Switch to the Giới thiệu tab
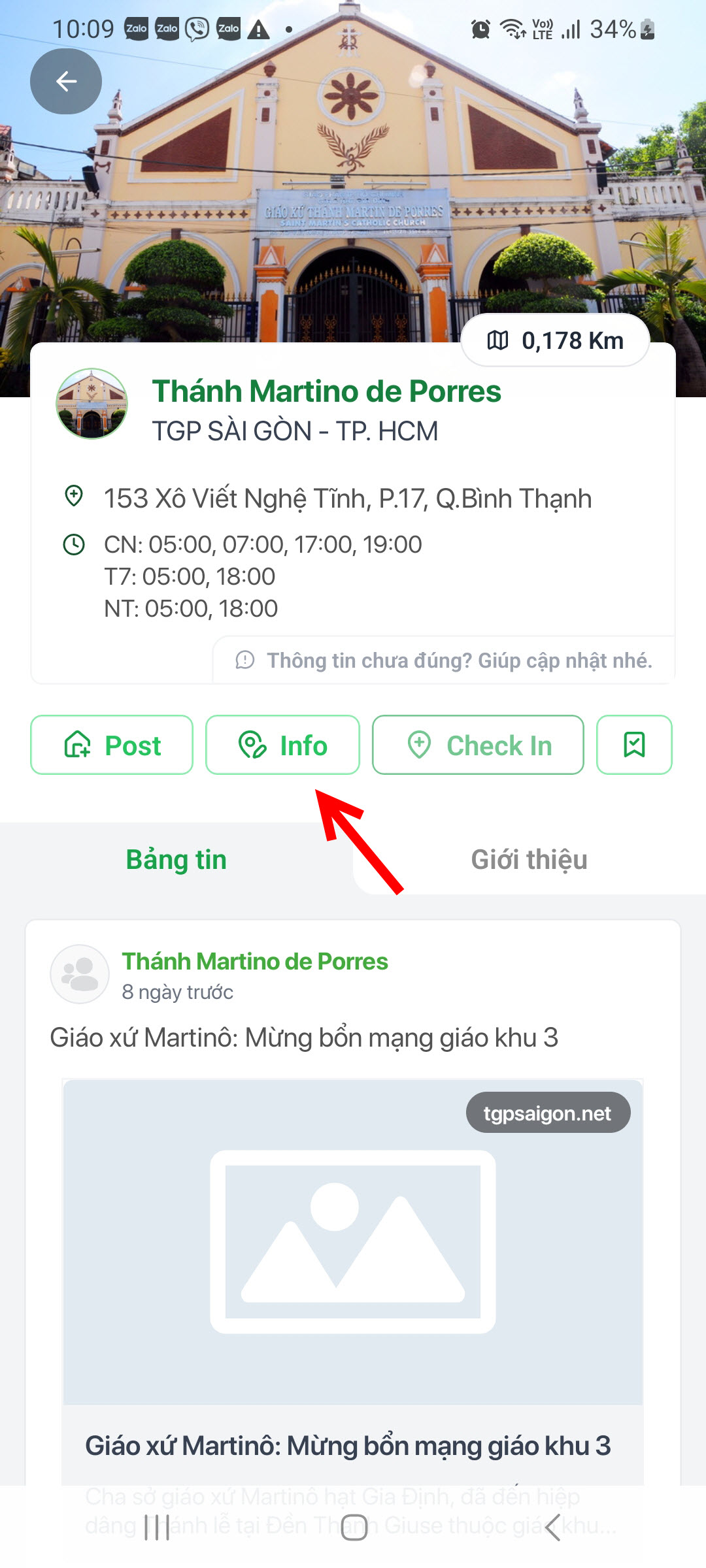The width and height of the screenshot is (706, 1568). coord(529,859)
